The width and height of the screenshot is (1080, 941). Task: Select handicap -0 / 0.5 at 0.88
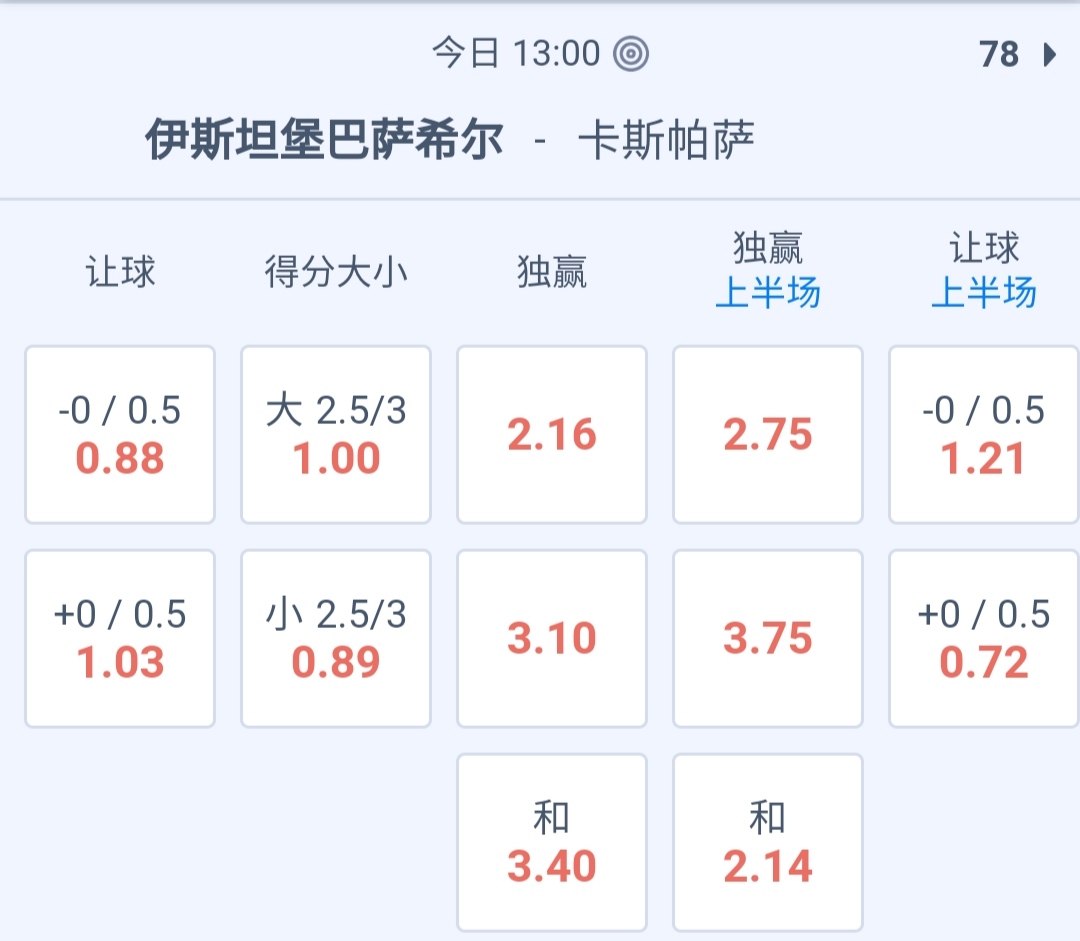pyautogui.click(x=120, y=435)
